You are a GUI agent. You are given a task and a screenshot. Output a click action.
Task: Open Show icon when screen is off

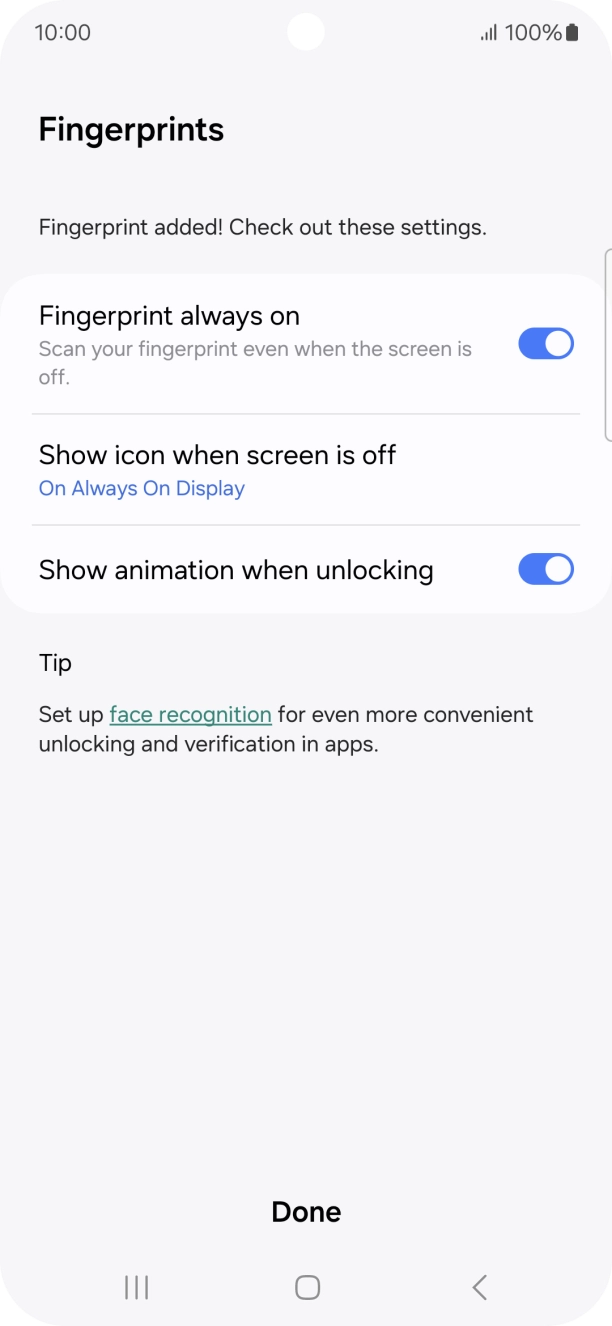[306, 470]
